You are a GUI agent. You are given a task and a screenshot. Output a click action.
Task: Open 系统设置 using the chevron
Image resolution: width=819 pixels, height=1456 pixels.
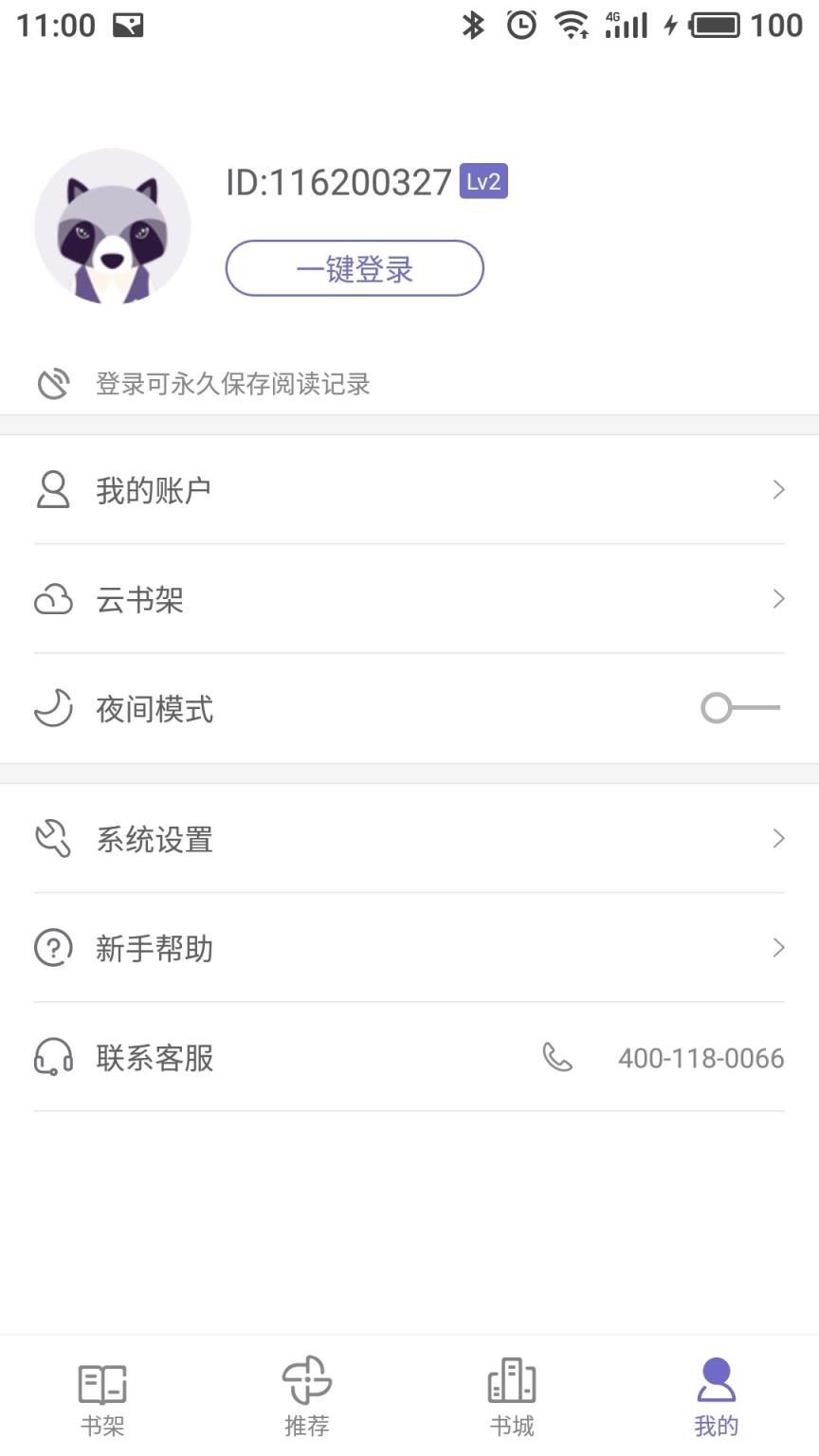779,838
